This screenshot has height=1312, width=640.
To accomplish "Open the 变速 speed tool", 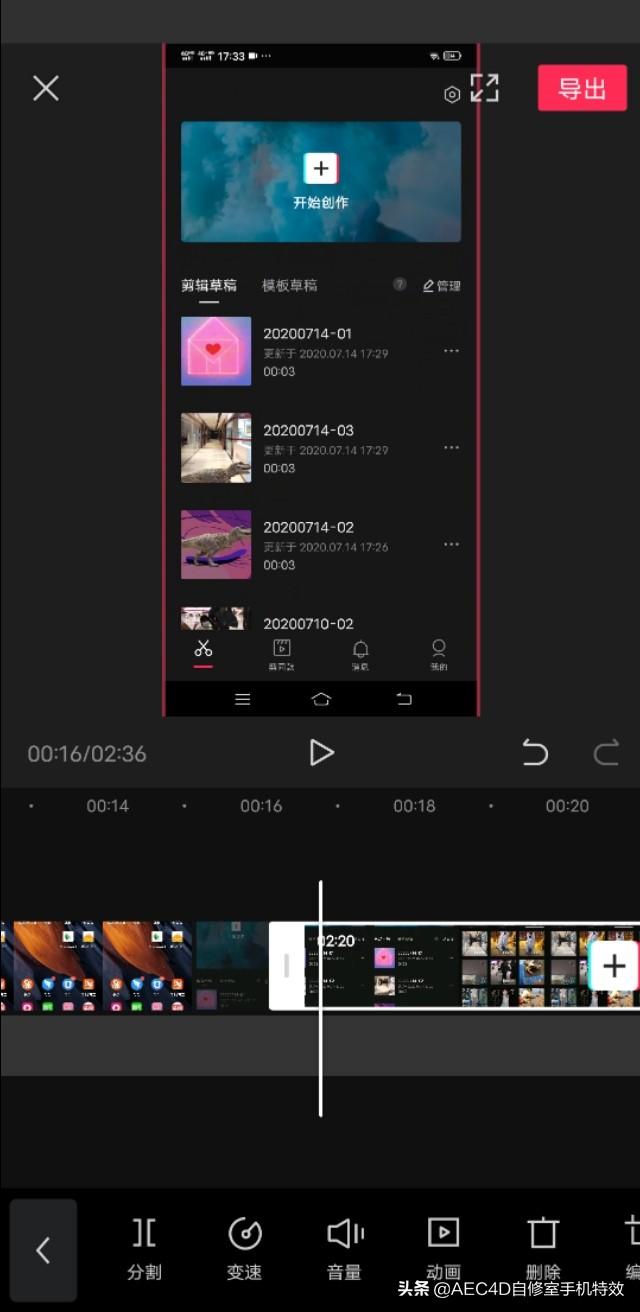I will tap(245, 1249).
